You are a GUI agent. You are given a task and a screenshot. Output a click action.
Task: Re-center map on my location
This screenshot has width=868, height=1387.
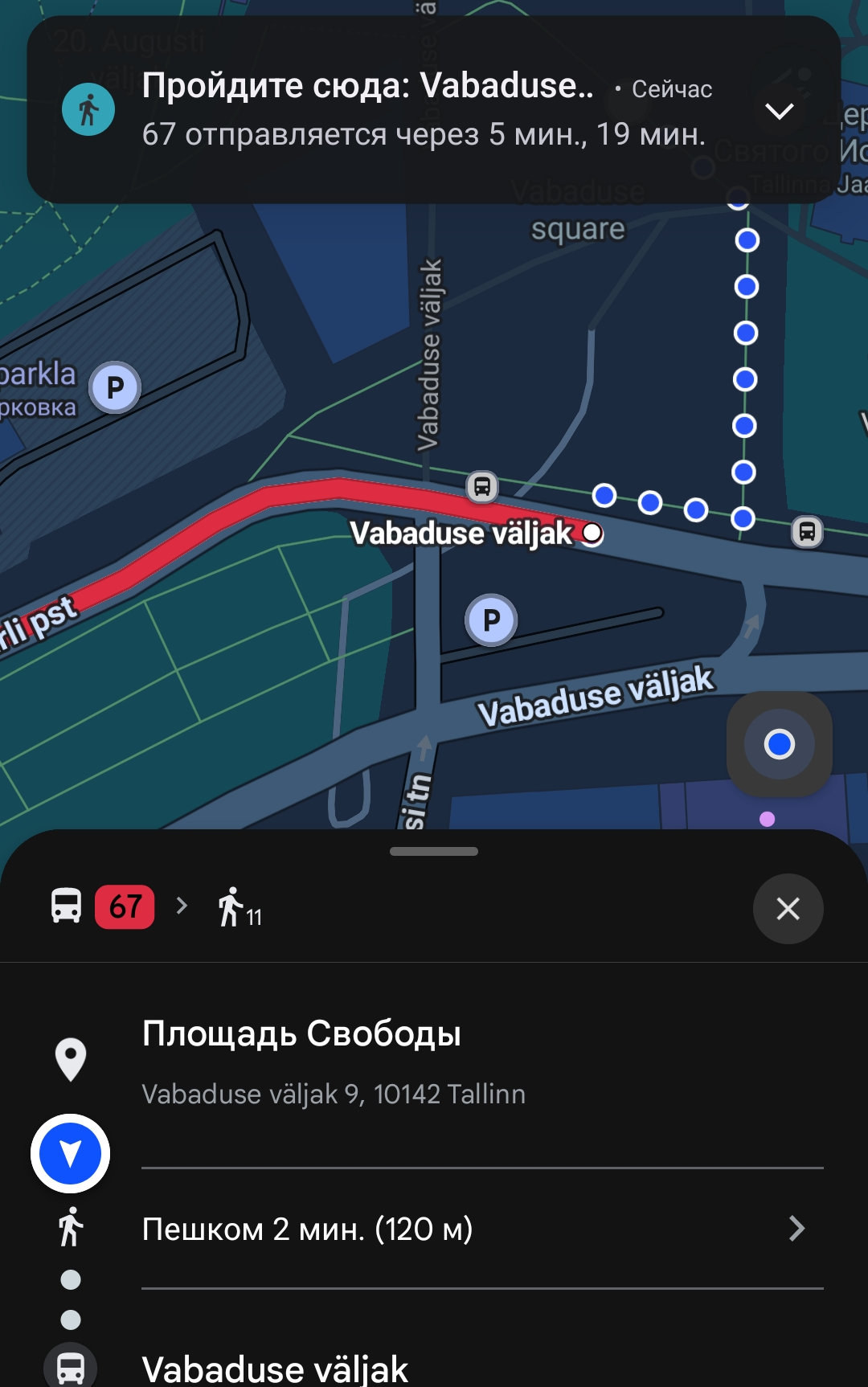[x=779, y=744]
